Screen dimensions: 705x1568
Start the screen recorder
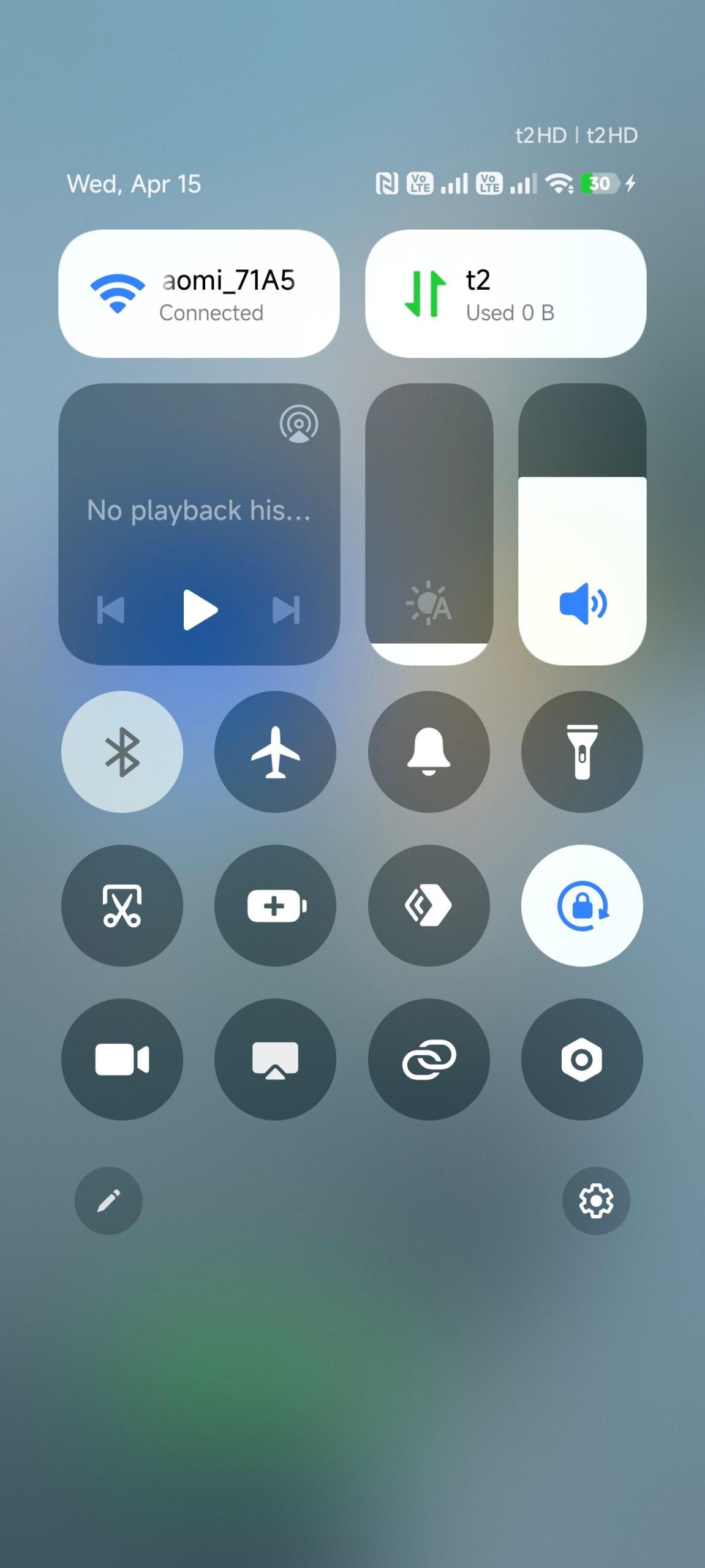(122, 1060)
